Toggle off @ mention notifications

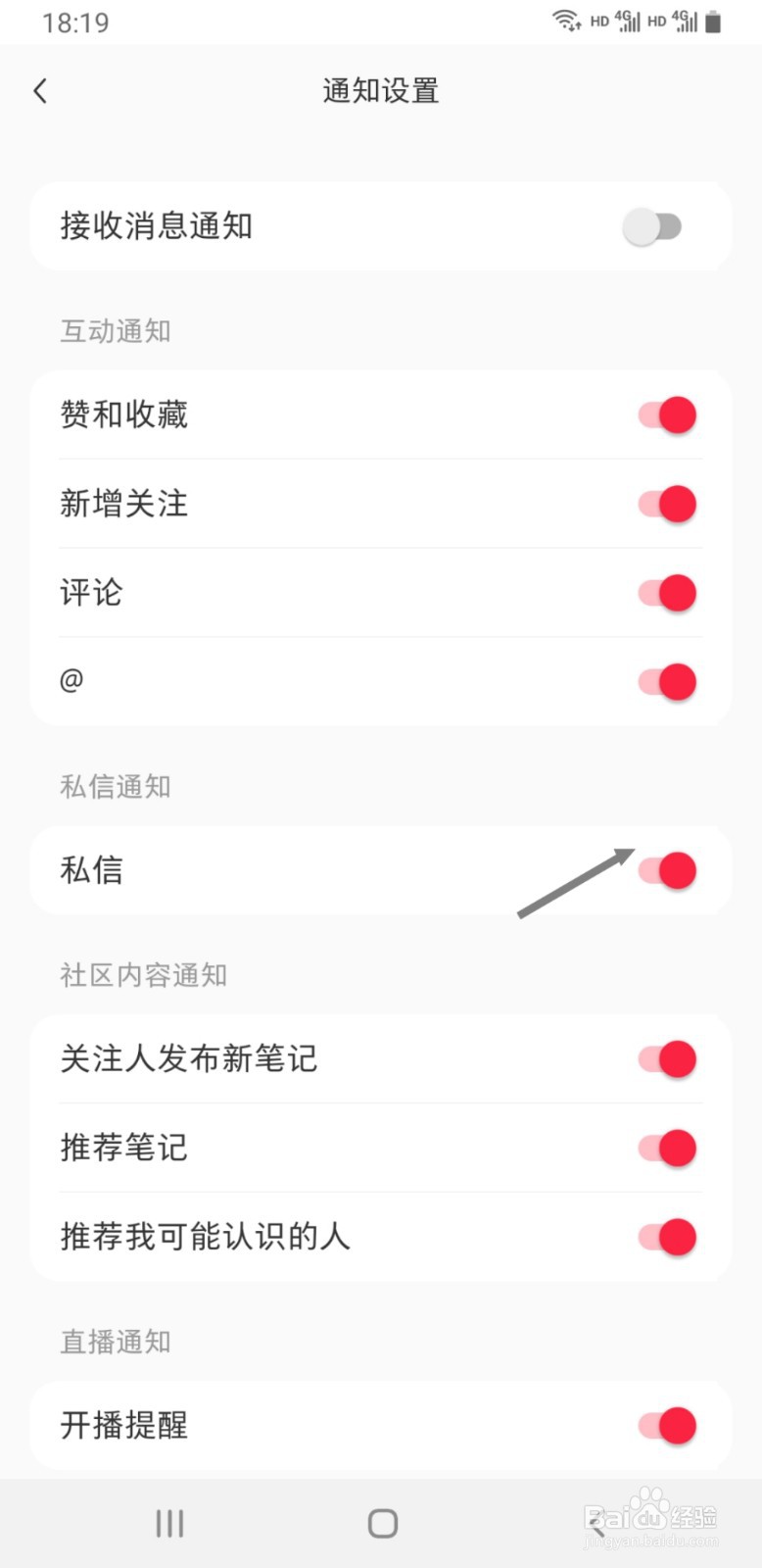pos(666,681)
